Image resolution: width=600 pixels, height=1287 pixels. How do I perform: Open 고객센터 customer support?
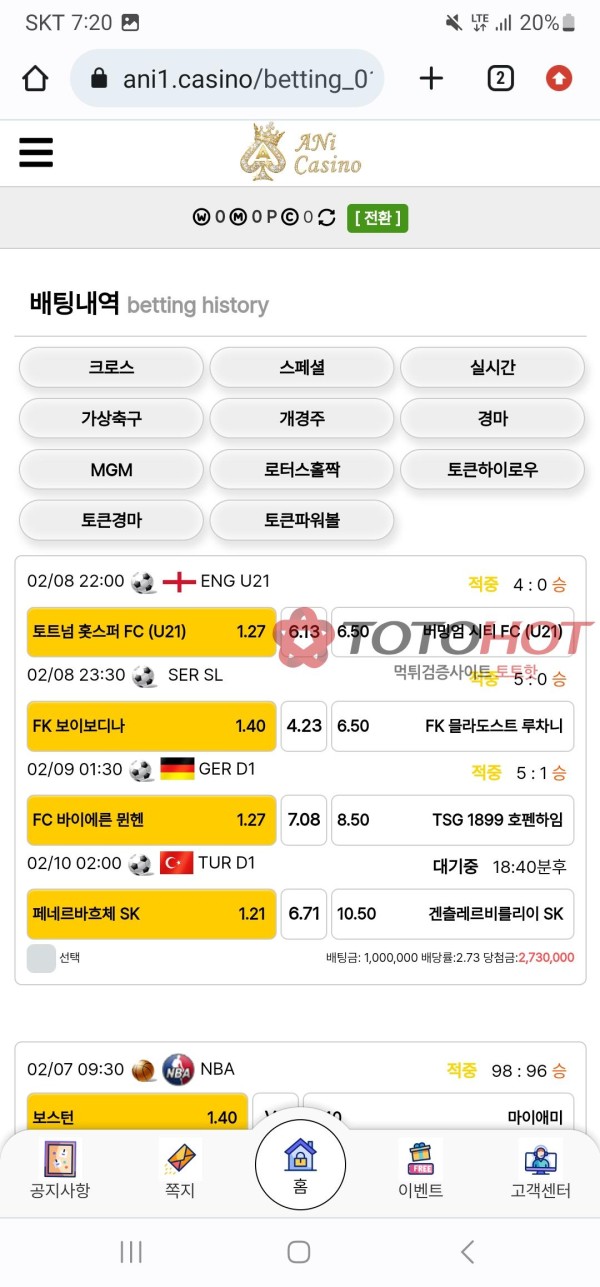pyautogui.click(x=541, y=1169)
